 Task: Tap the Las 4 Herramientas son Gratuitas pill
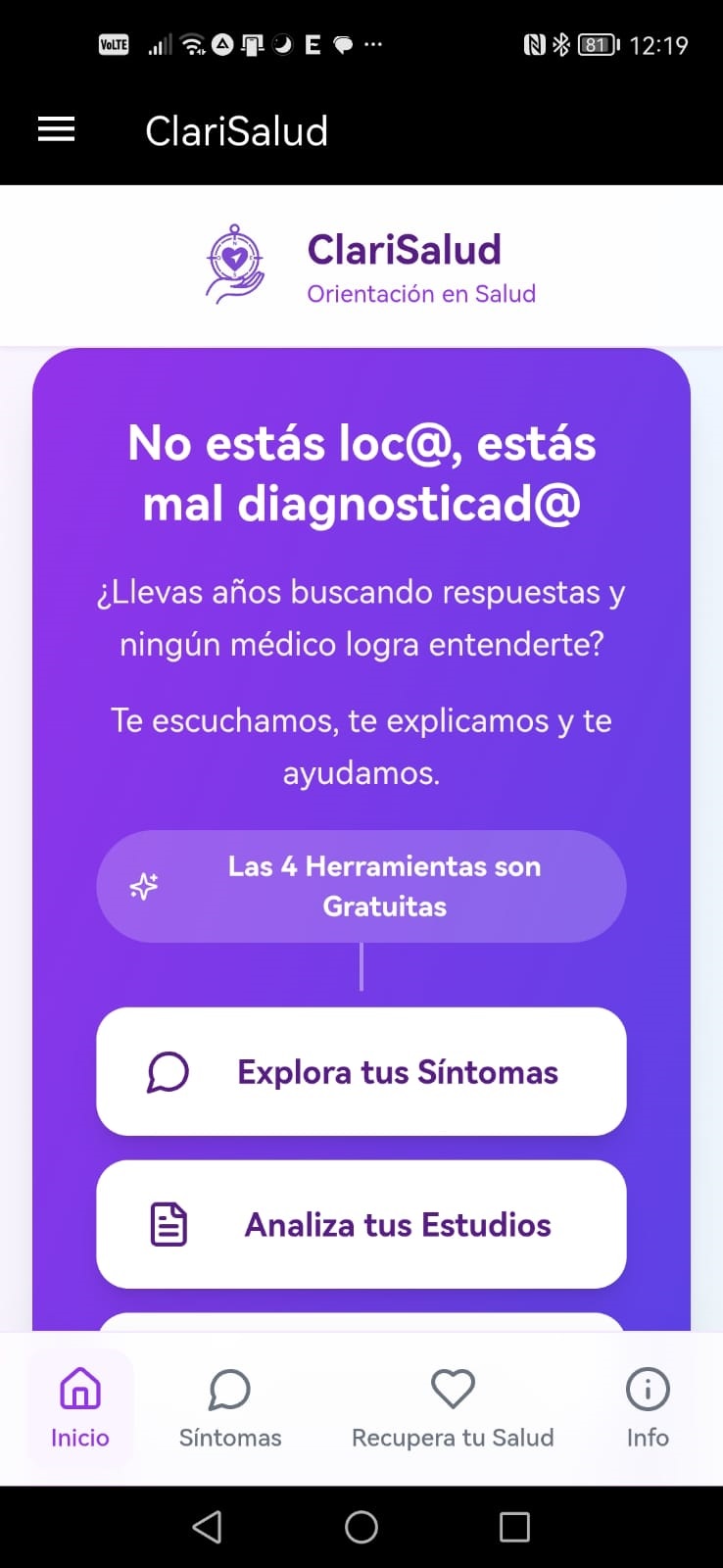pyautogui.click(x=361, y=886)
